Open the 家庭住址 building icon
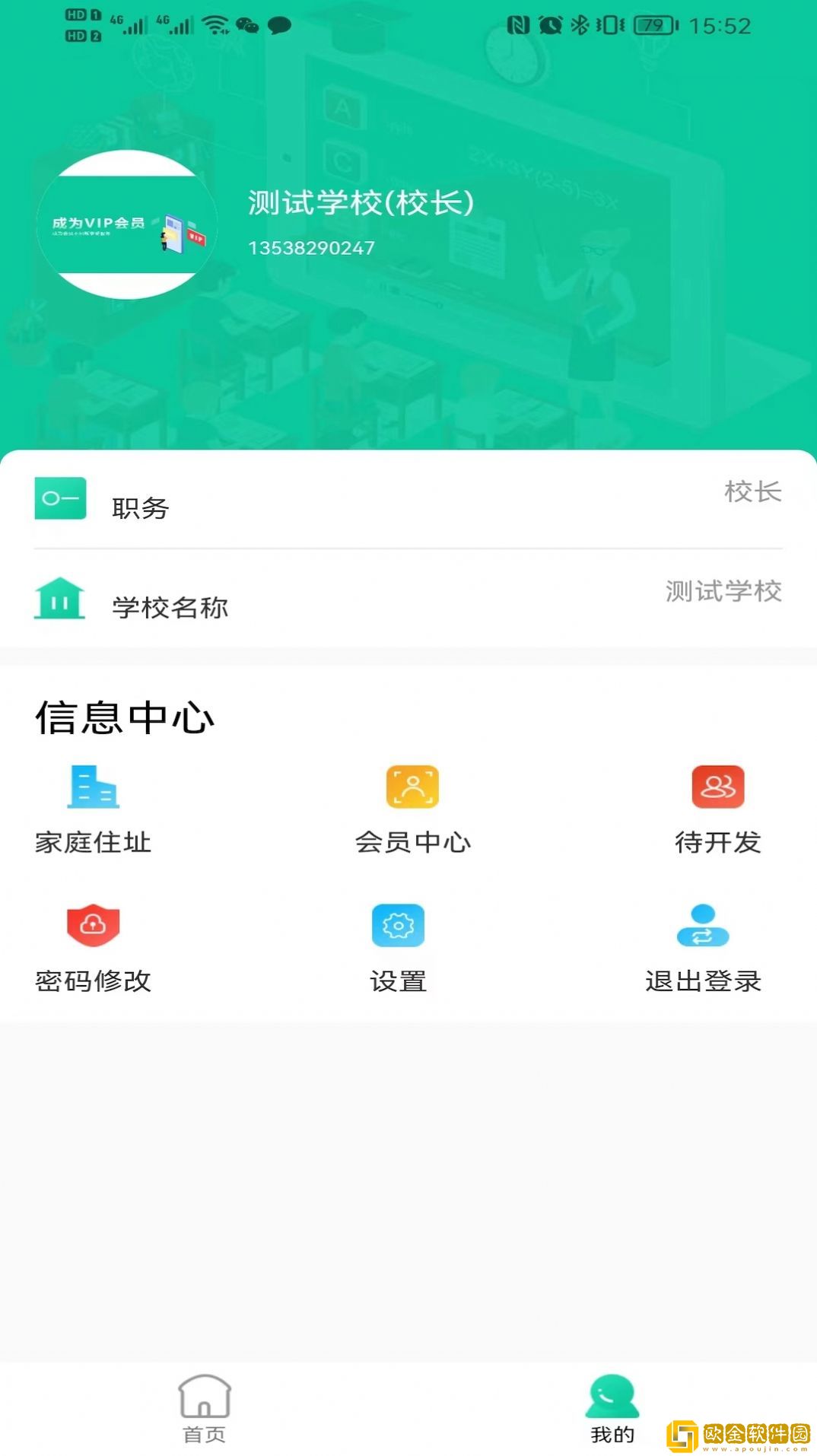The width and height of the screenshot is (817, 1456). tap(94, 788)
